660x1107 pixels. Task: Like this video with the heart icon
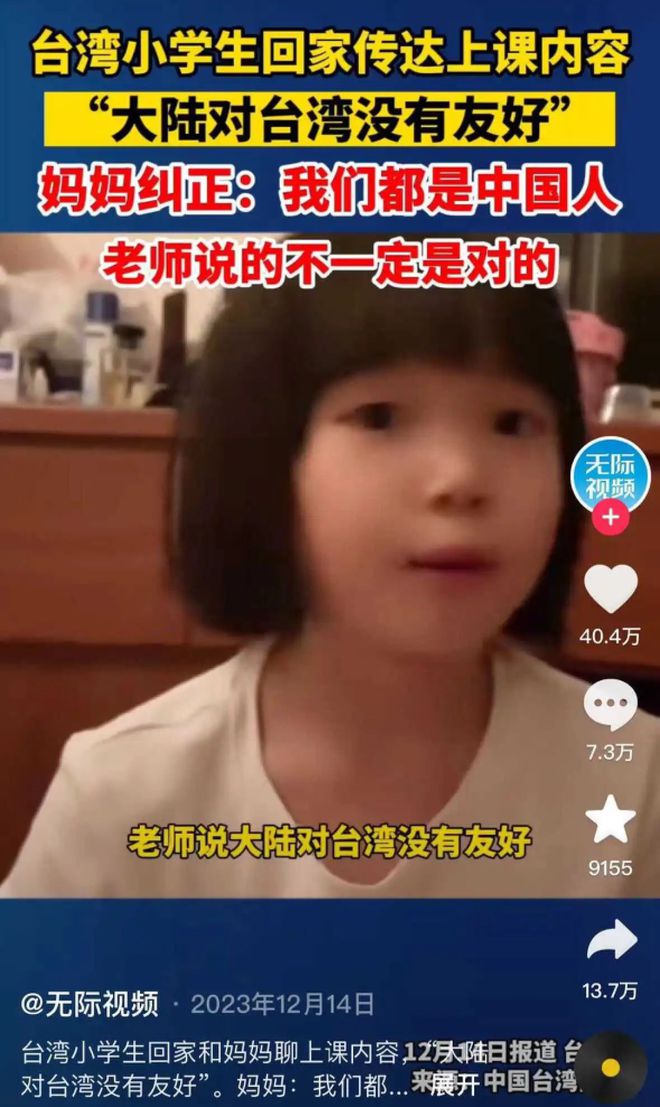click(x=610, y=589)
